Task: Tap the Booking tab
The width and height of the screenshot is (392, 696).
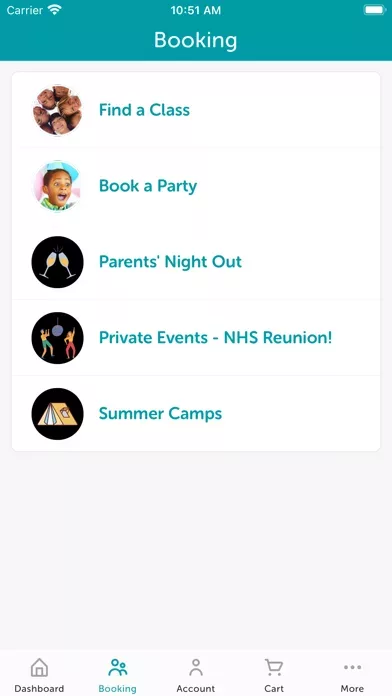Action: 117,675
